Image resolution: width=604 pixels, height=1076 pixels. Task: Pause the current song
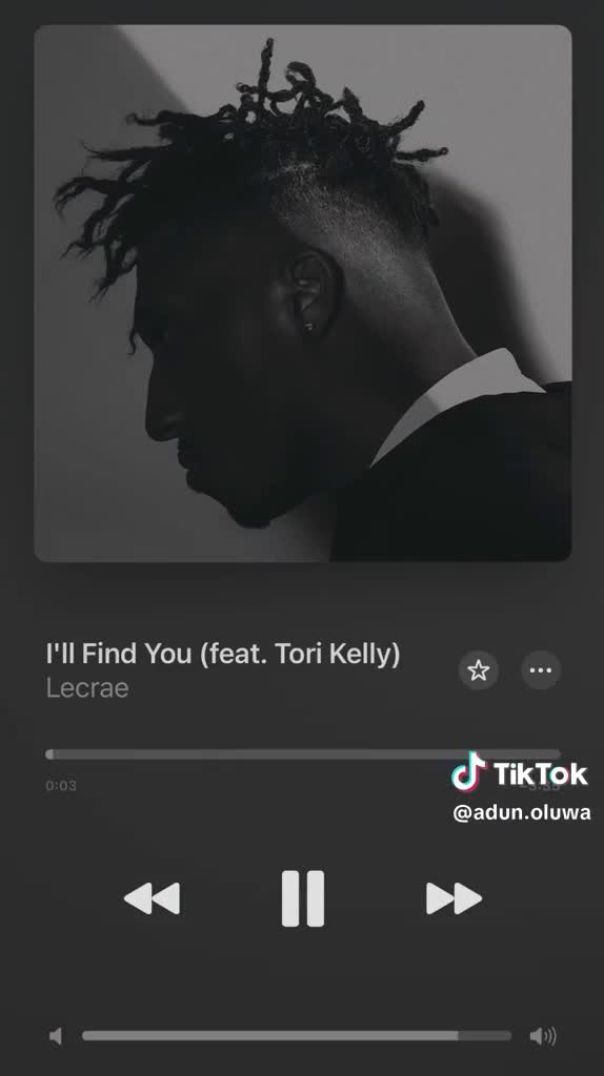[x=302, y=898]
